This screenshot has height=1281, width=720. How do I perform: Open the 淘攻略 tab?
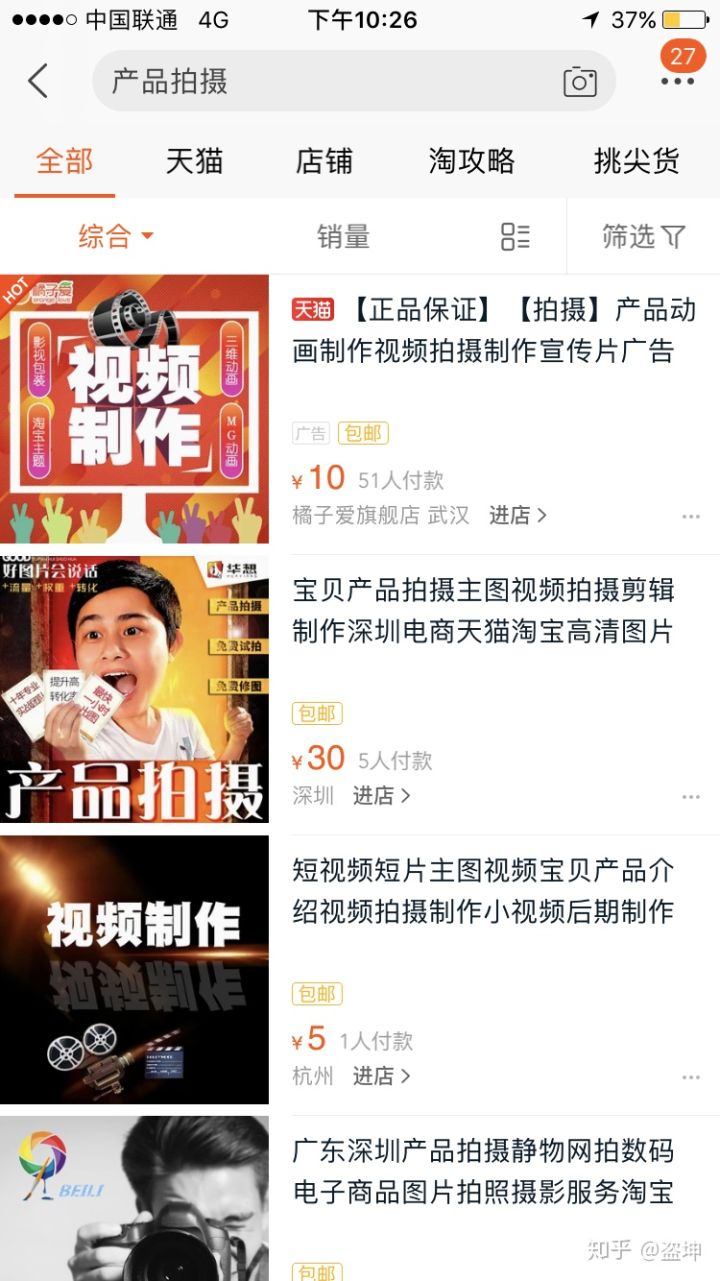(471, 161)
